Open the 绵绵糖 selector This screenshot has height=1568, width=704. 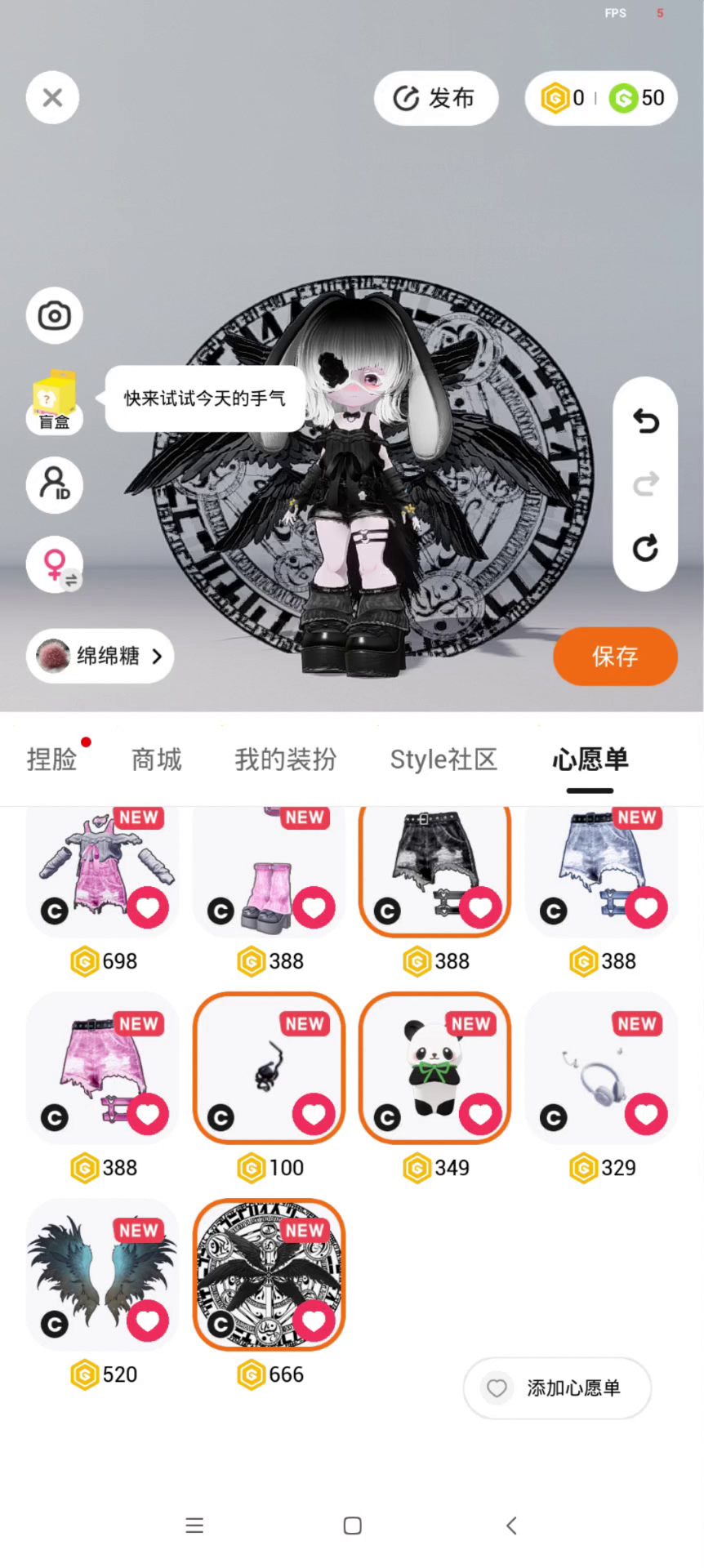(100, 656)
